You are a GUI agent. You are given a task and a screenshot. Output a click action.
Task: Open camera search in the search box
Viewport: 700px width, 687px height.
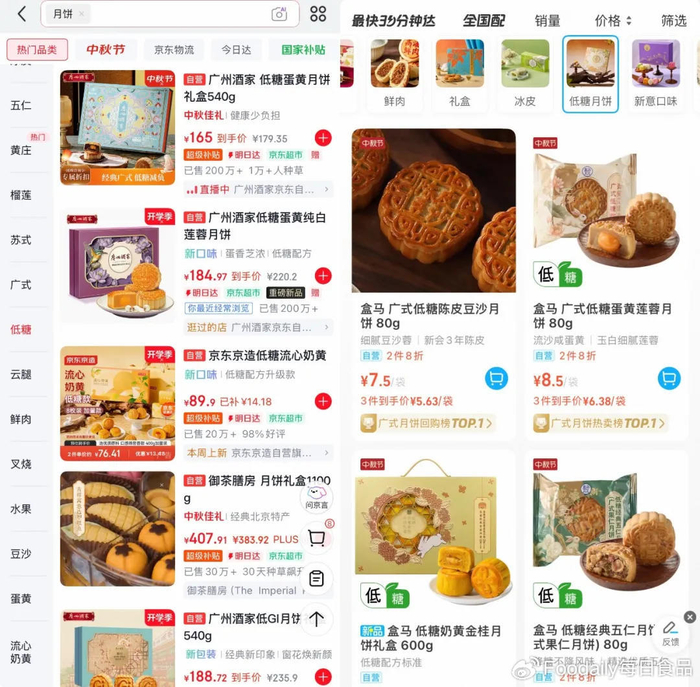click(x=279, y=14)
